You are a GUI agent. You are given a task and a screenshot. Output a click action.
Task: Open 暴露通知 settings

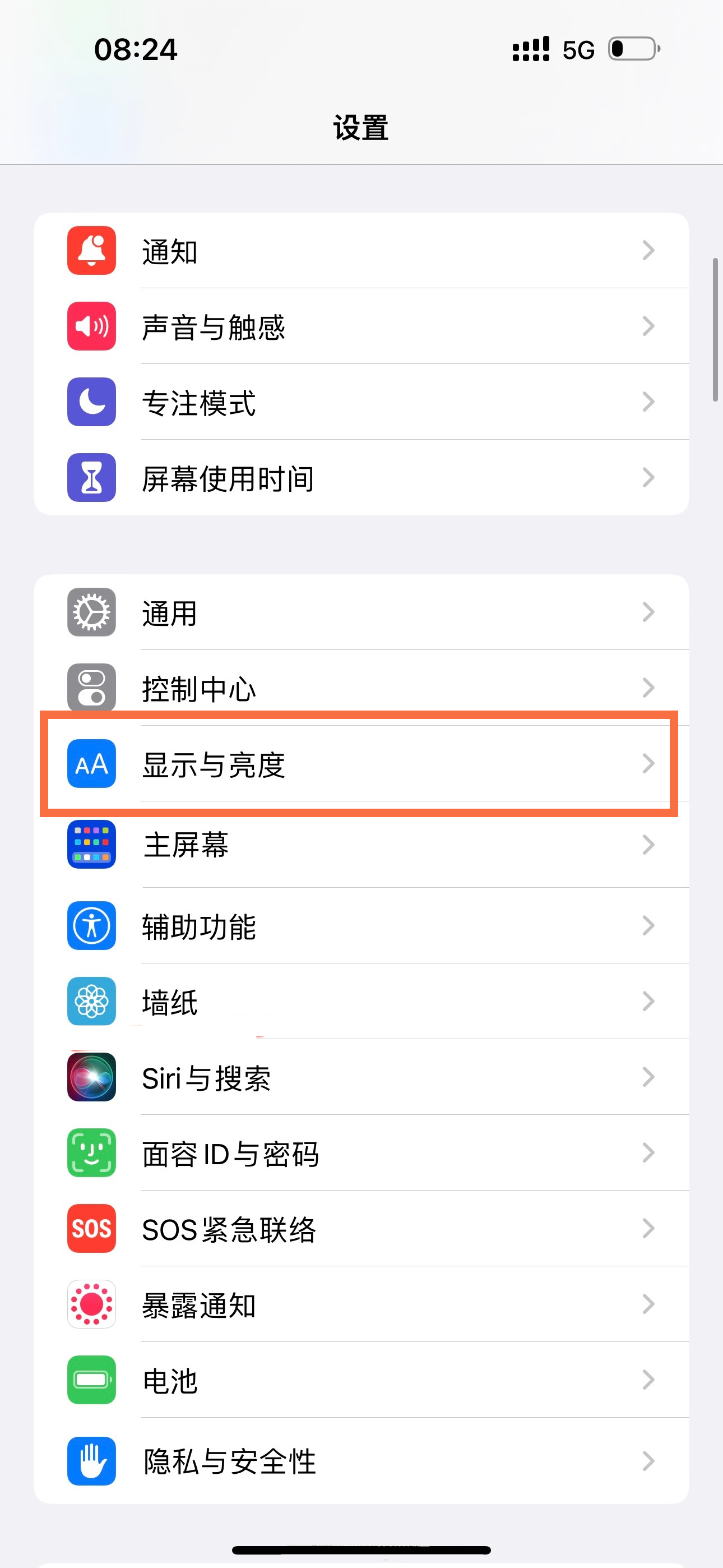pos(360,1304)
